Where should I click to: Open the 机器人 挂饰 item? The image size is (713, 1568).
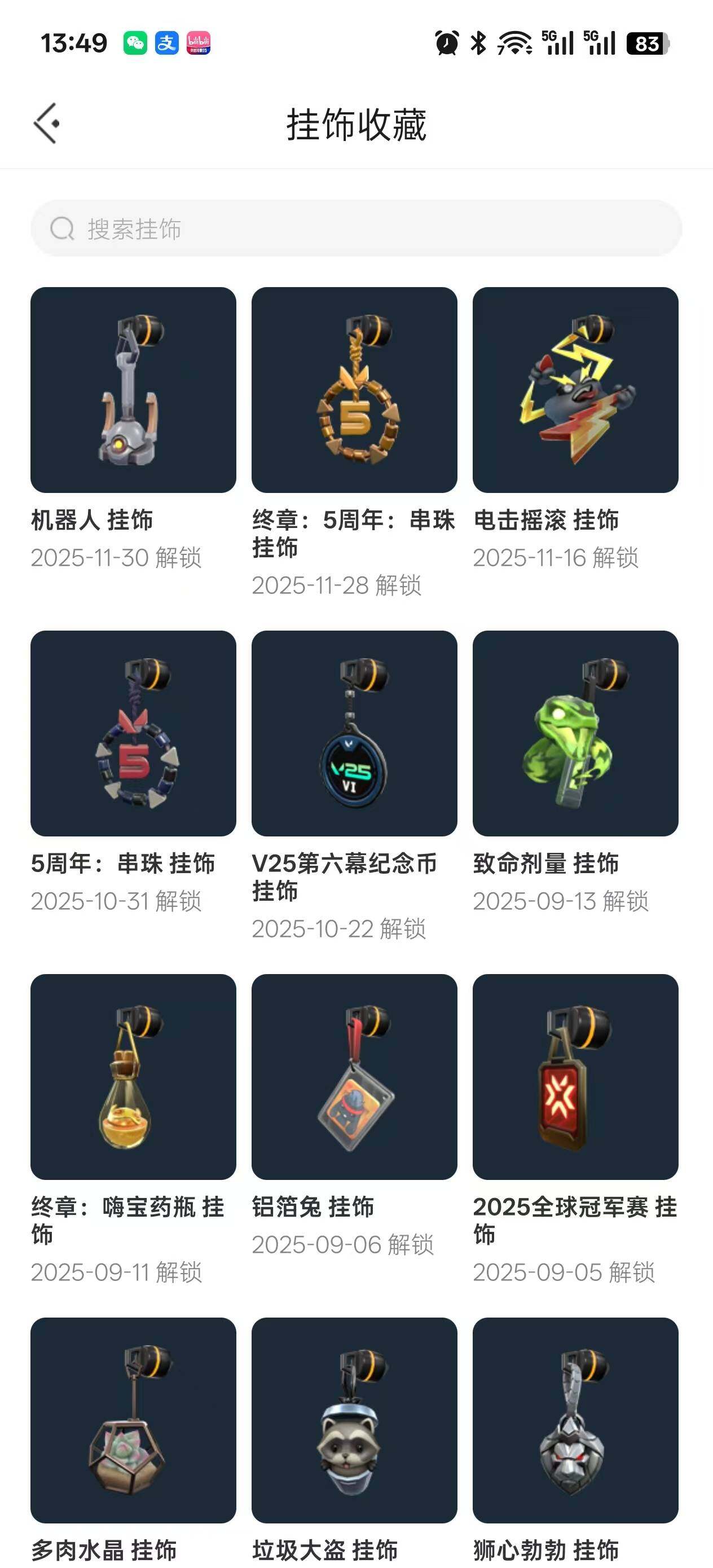point(133,390)
